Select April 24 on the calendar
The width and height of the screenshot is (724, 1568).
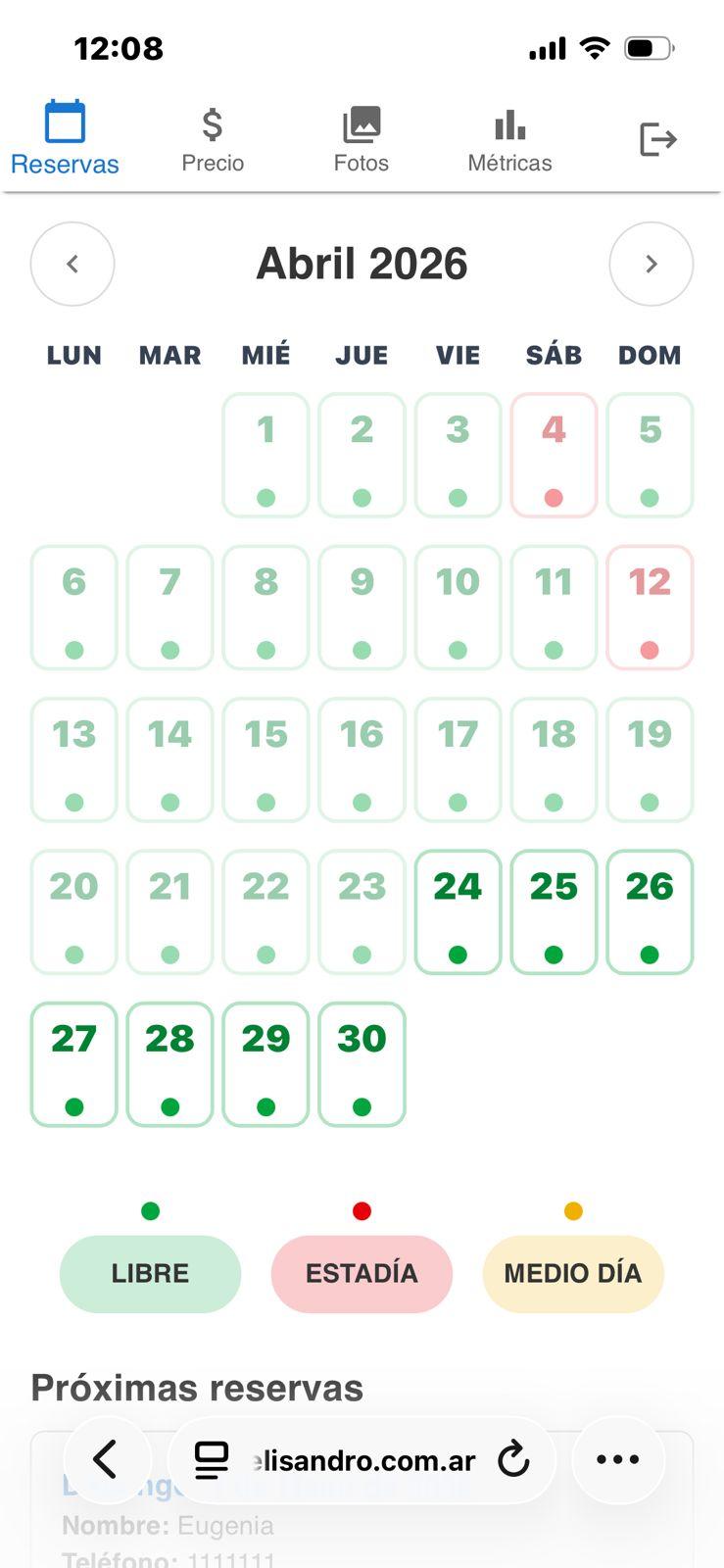click(x=458, y=911)
